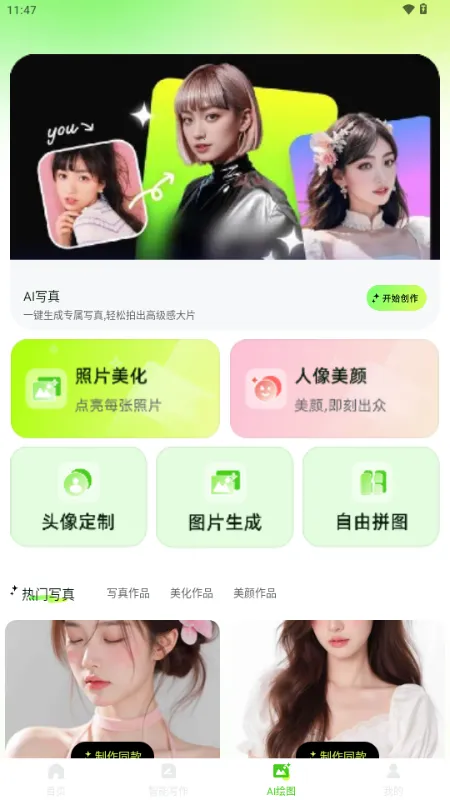Image resolution: width=450 pixels, height=800 pixels.
Task: Open 人像美颜 portrait beauty card
Action: pos(335,388)
